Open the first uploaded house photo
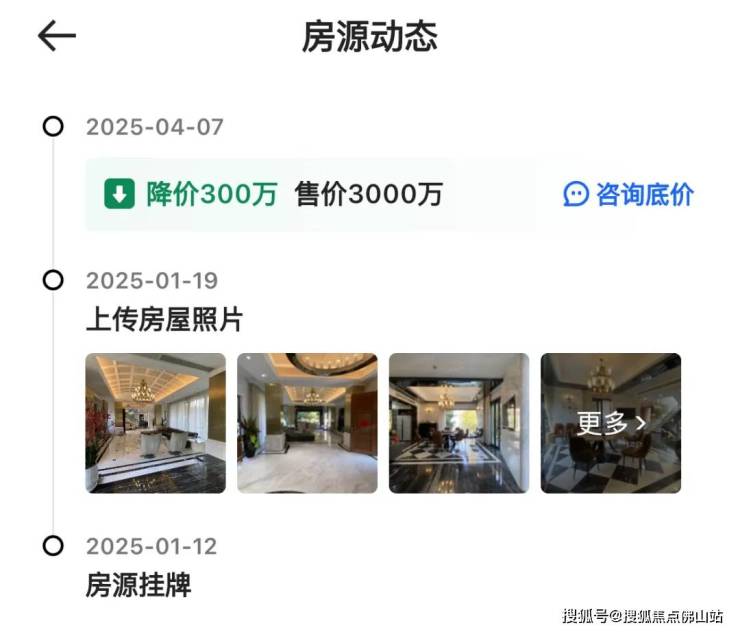This screenshot has height=632, width=740. click(x=155, y=423)
